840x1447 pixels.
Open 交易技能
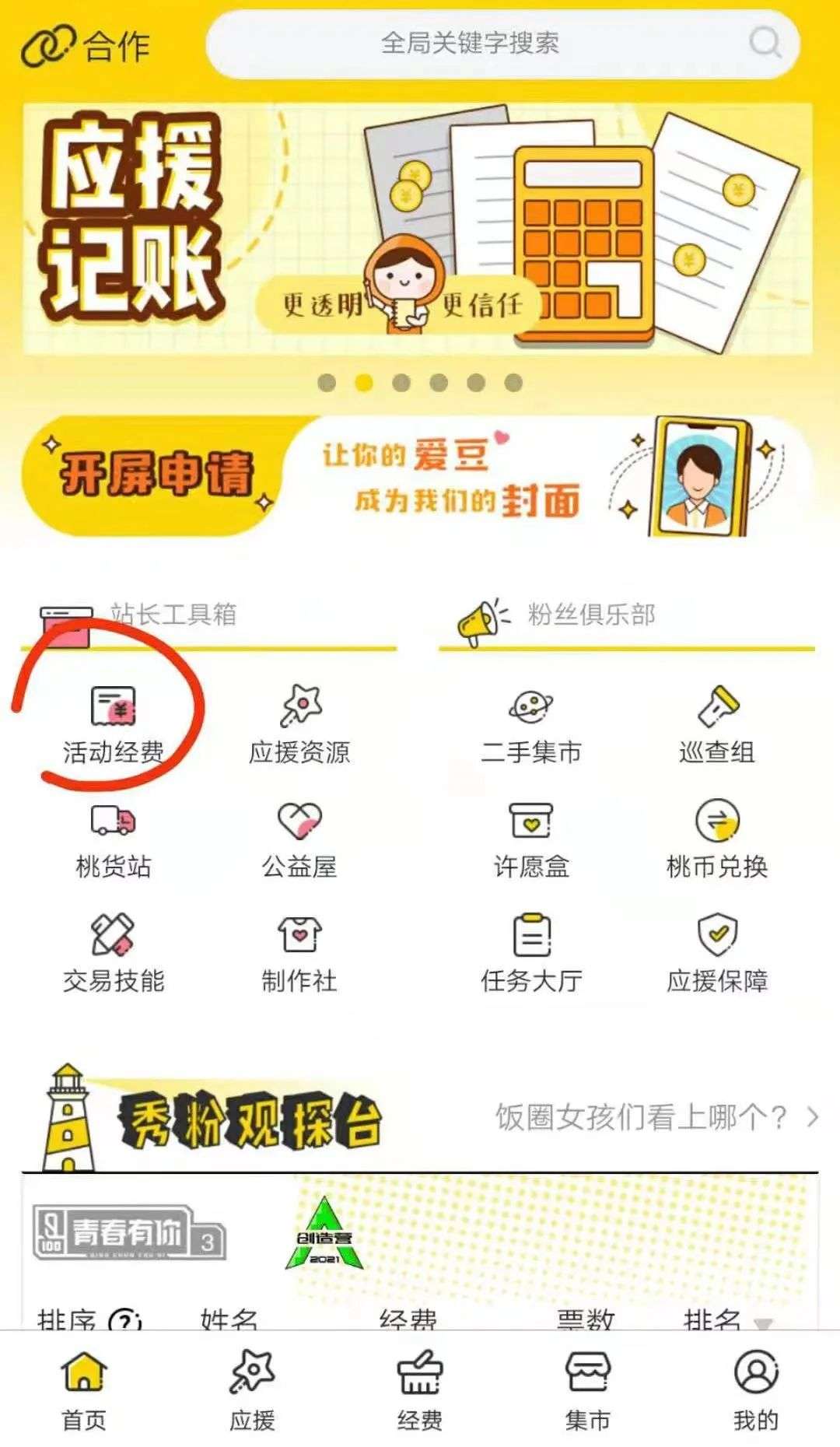[x=114, y=955]
